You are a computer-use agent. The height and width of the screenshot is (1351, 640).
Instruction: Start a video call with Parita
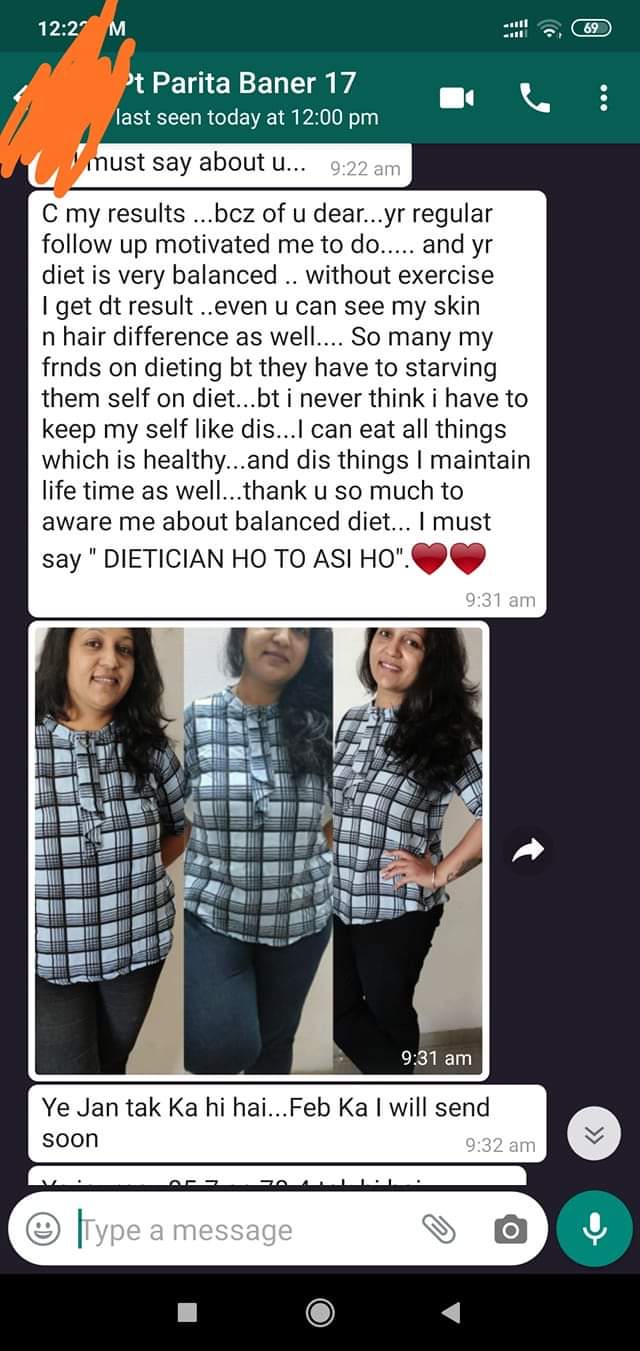(x=456, y=97)
